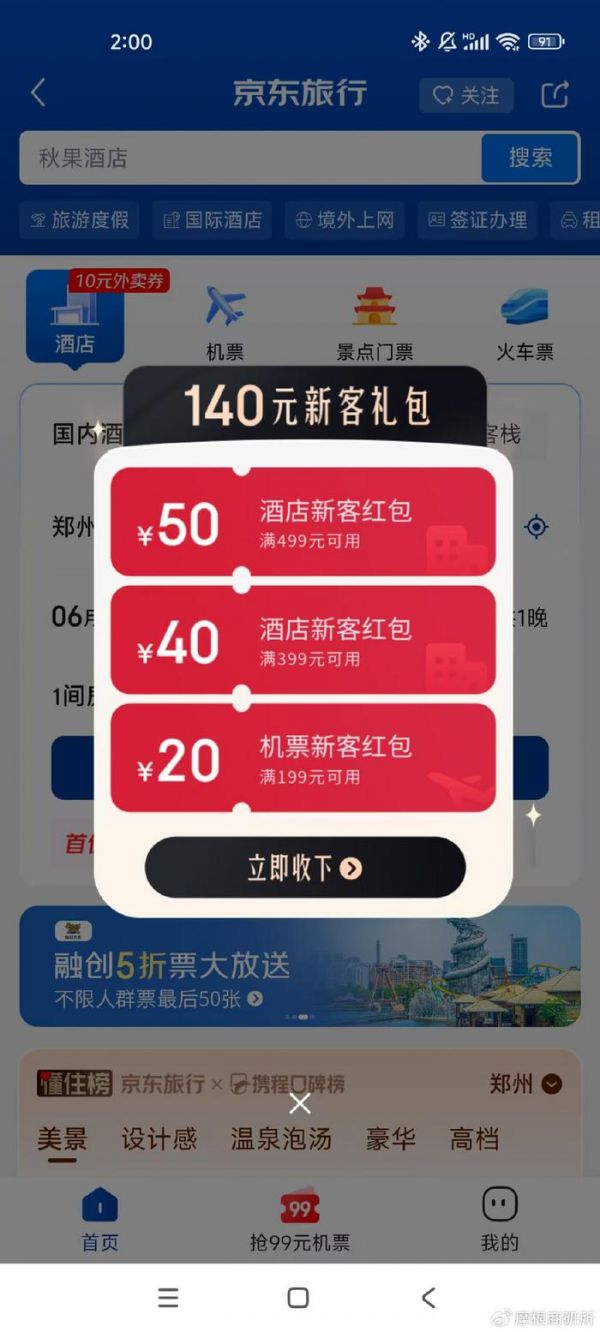Open the 签证办理 chip
Image resolution: width=600 pixels, height=1332 pixels.
point(477,220)
